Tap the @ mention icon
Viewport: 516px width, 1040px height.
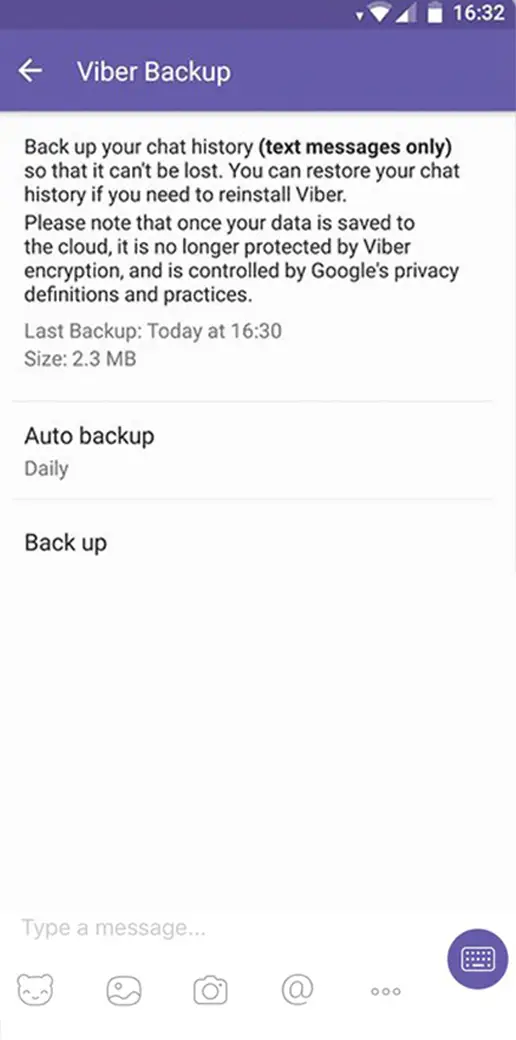[297, 991]
